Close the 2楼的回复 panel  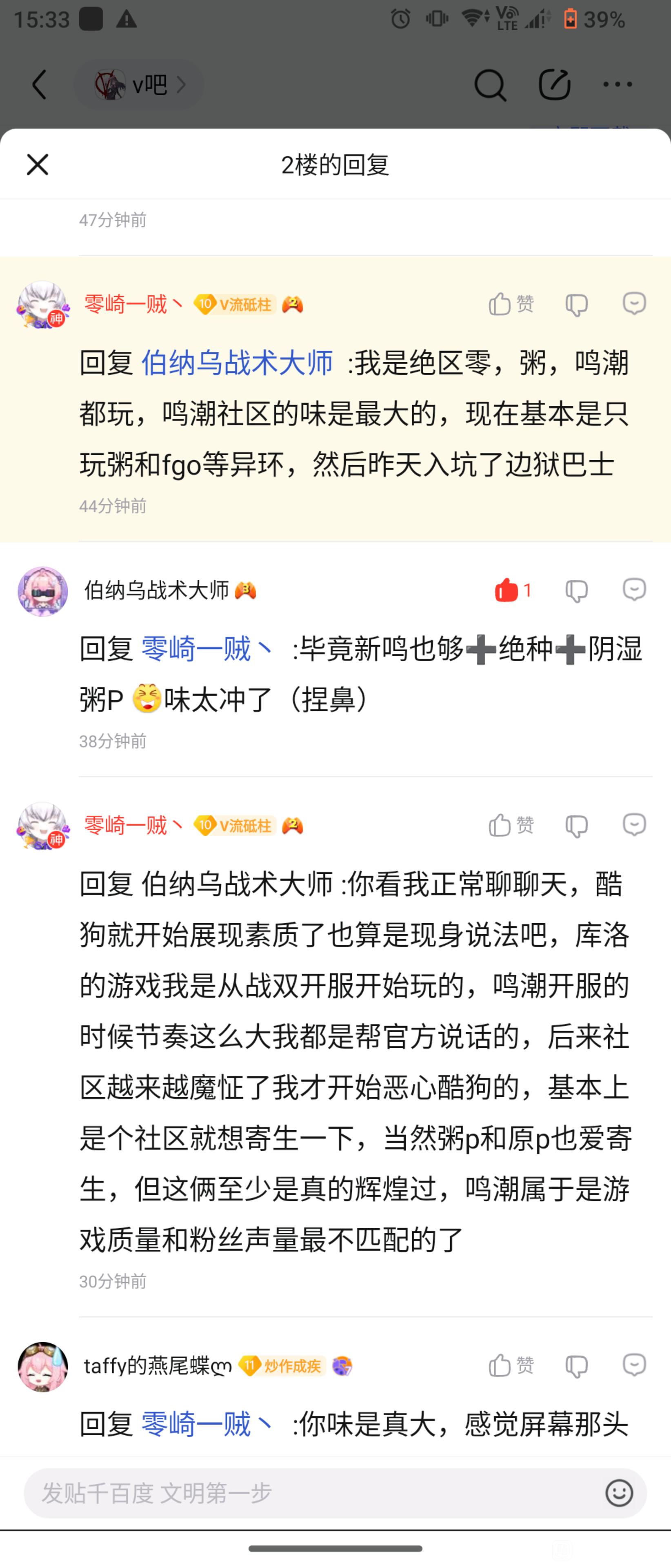[x=37, y=164]
